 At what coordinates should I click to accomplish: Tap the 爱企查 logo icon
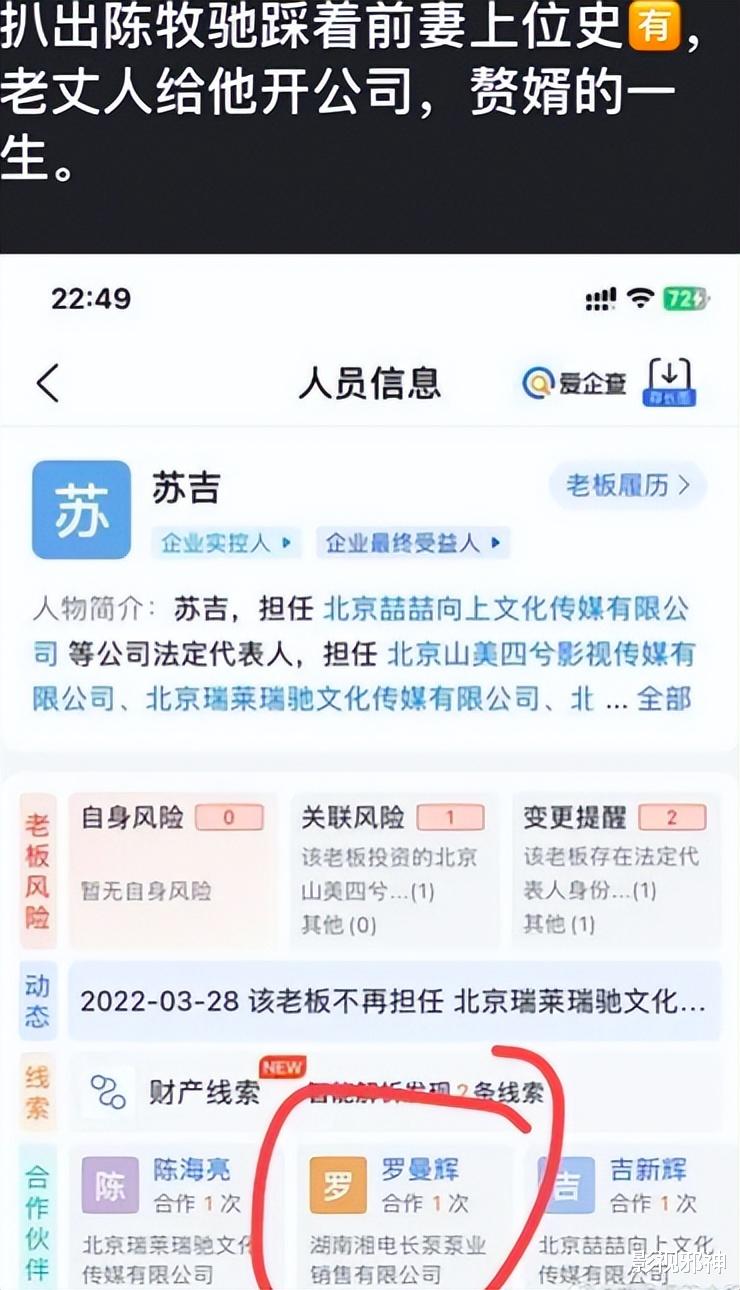coord(539,380)
